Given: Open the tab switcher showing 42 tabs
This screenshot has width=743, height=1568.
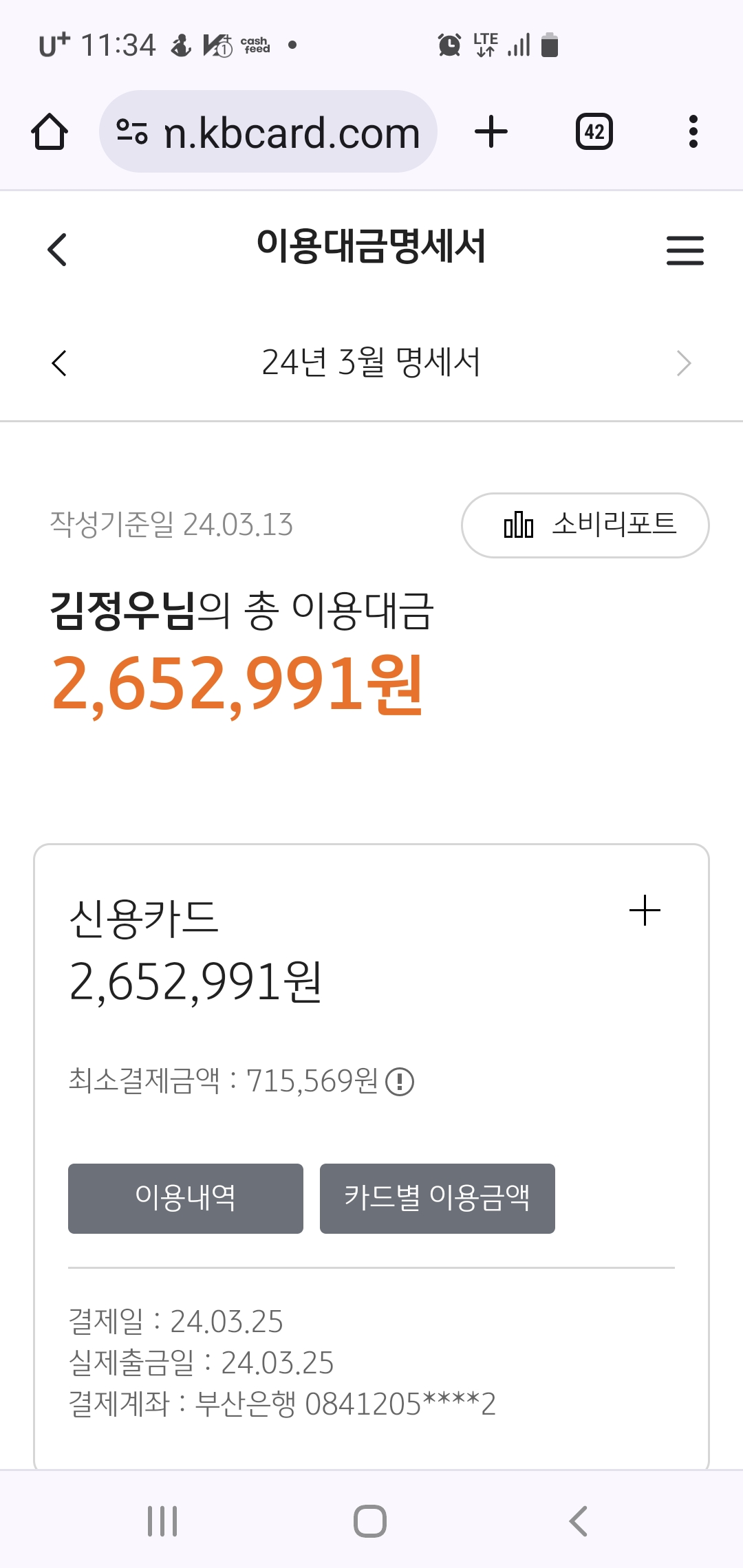Looking at the screenshot, I should (x=594, y=131).
